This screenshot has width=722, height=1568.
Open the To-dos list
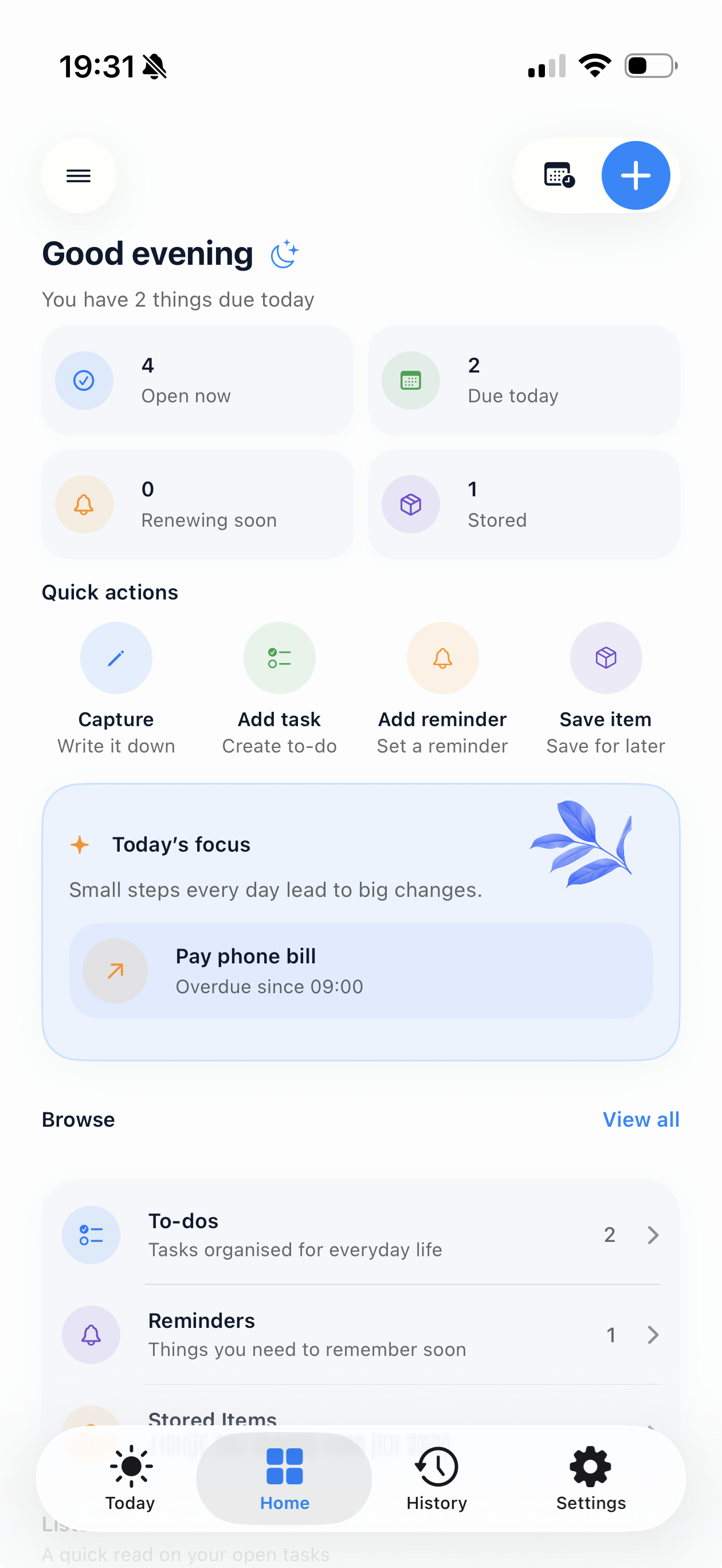(360, 1235)
